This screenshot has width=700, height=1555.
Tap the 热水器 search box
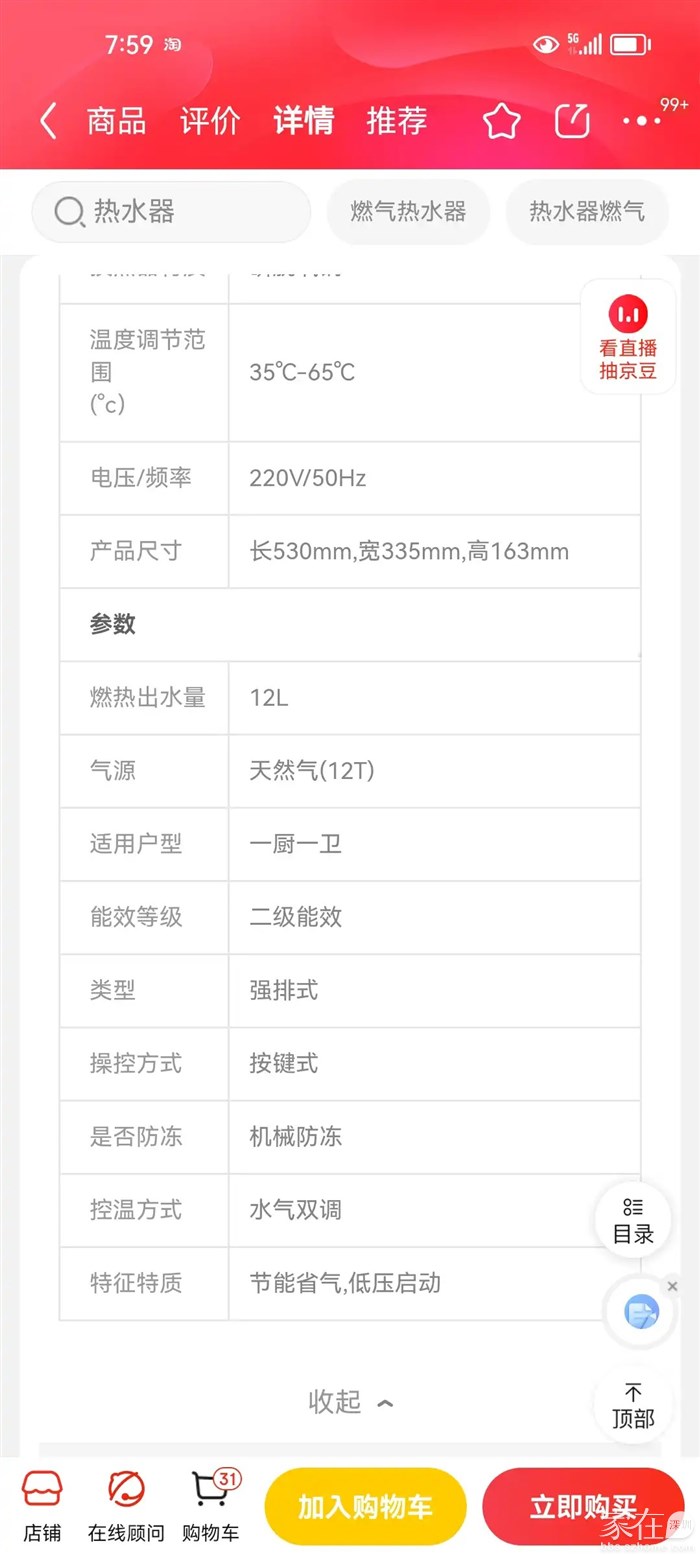coord(172,212)
